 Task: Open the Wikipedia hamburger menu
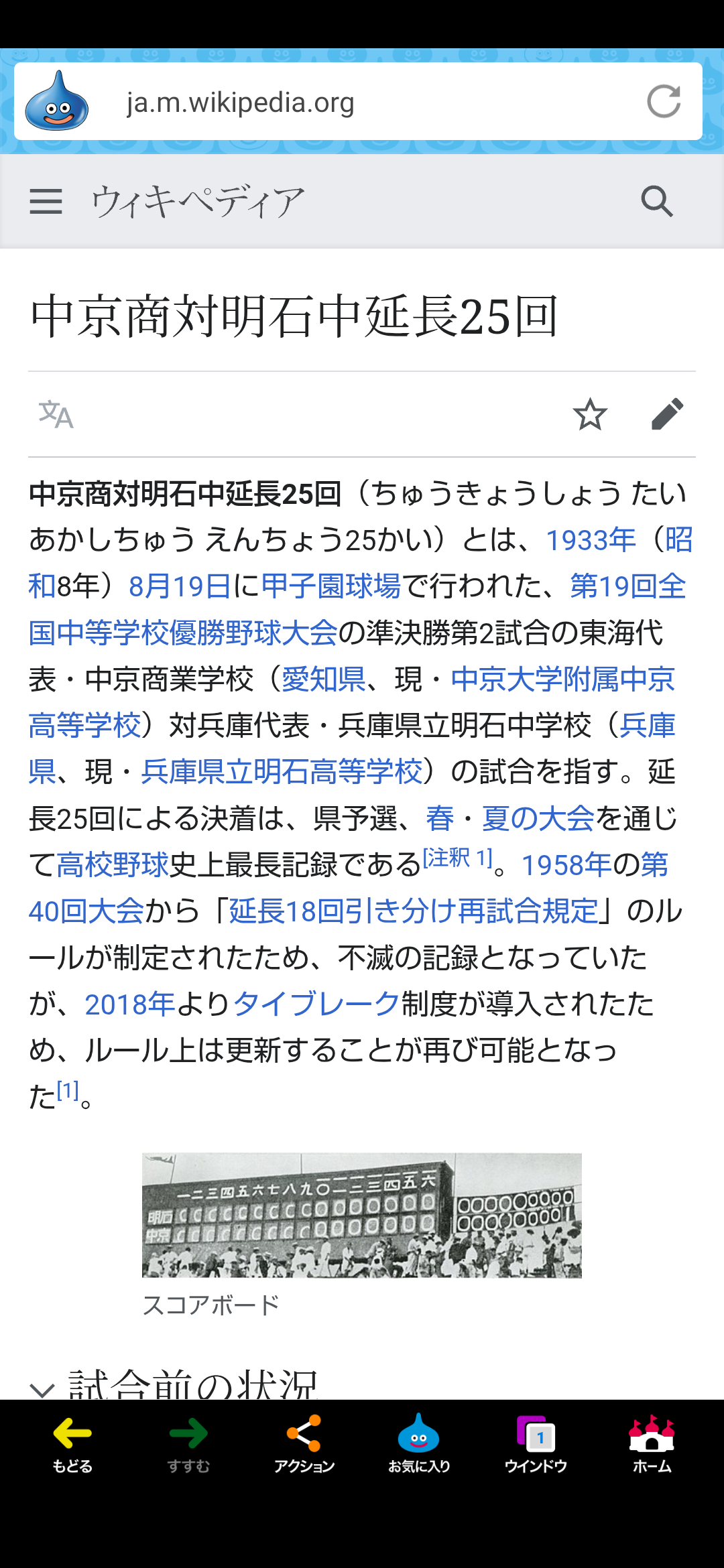point(46,201)
